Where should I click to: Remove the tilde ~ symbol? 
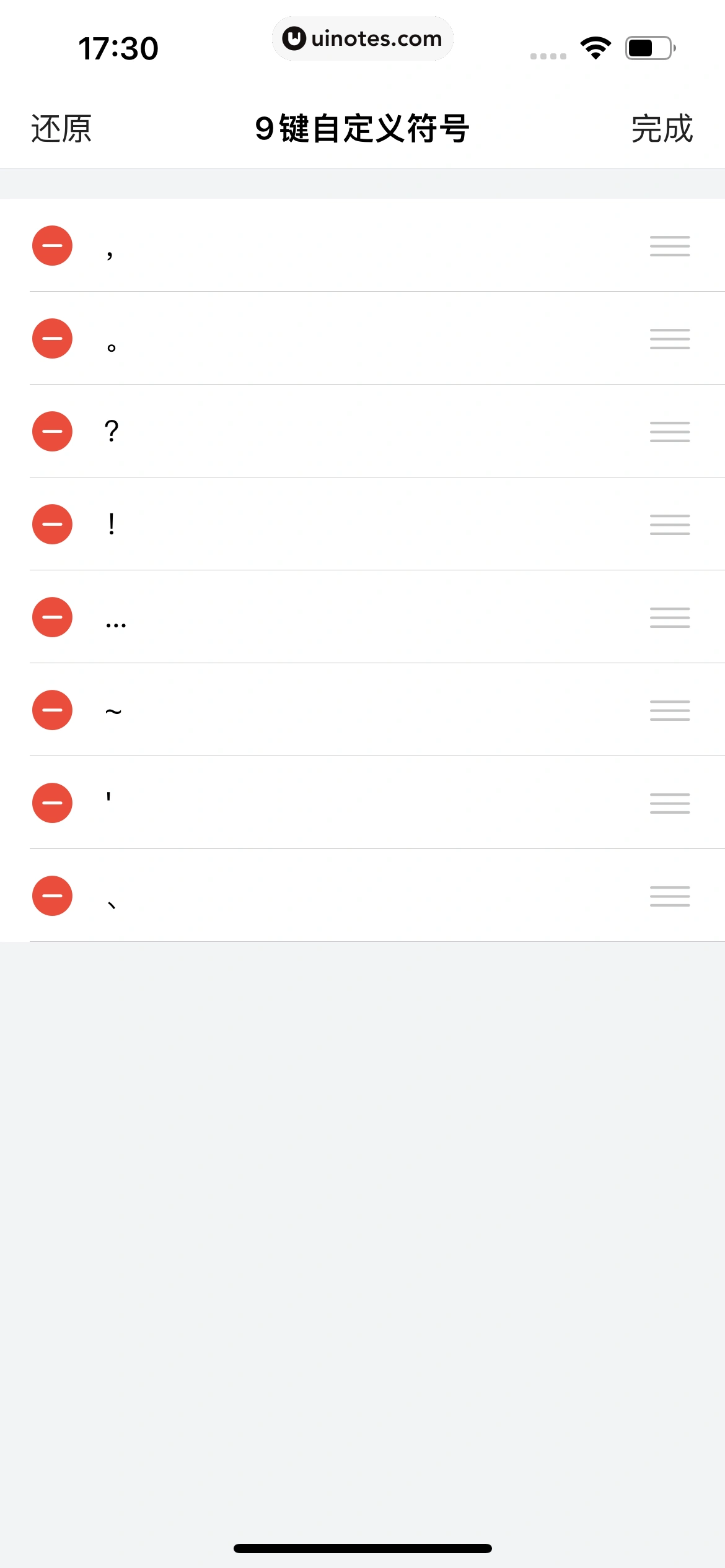(53, 710)
